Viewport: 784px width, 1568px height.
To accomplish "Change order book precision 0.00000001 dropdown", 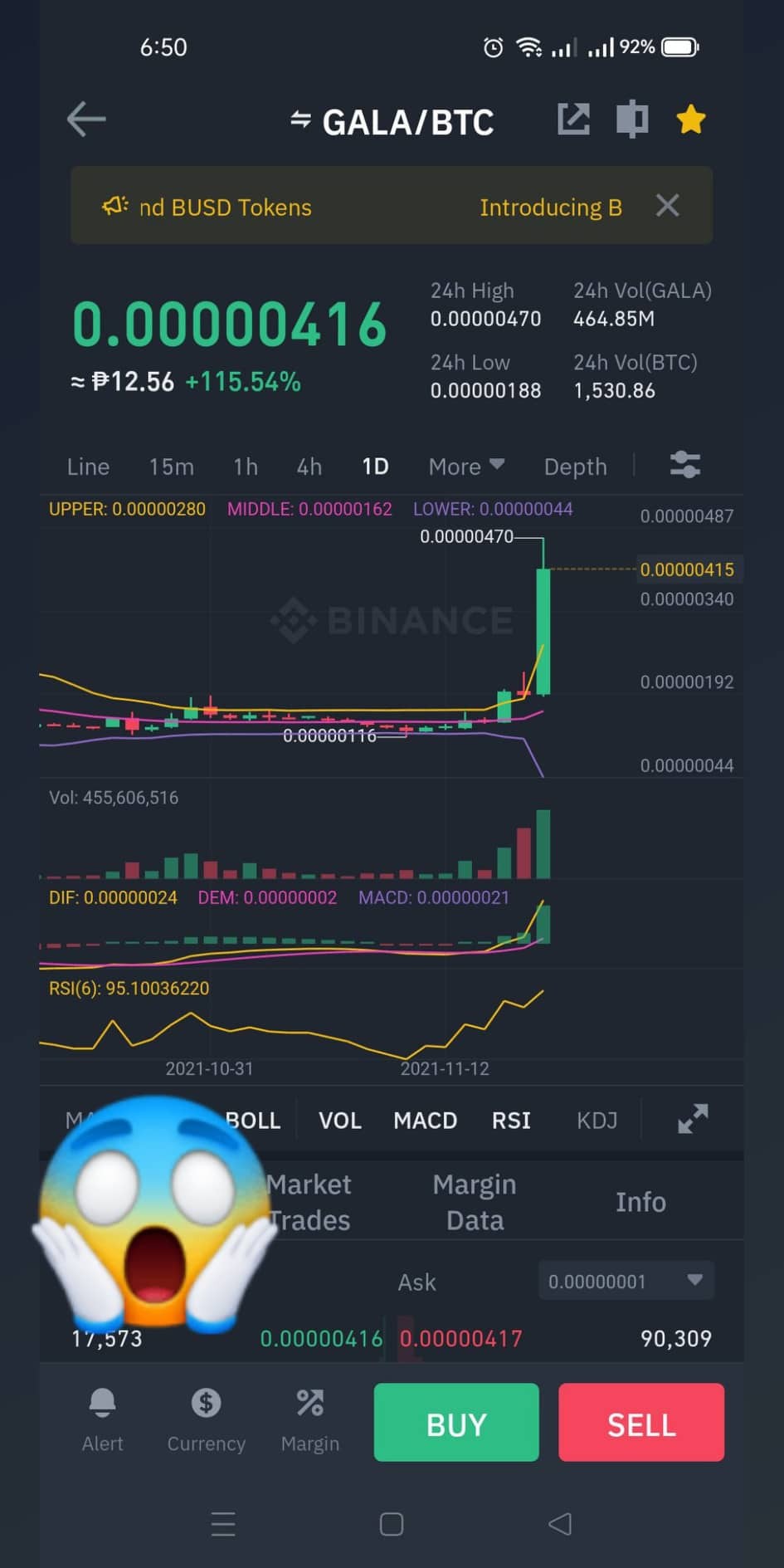I will pos(626,1281).
